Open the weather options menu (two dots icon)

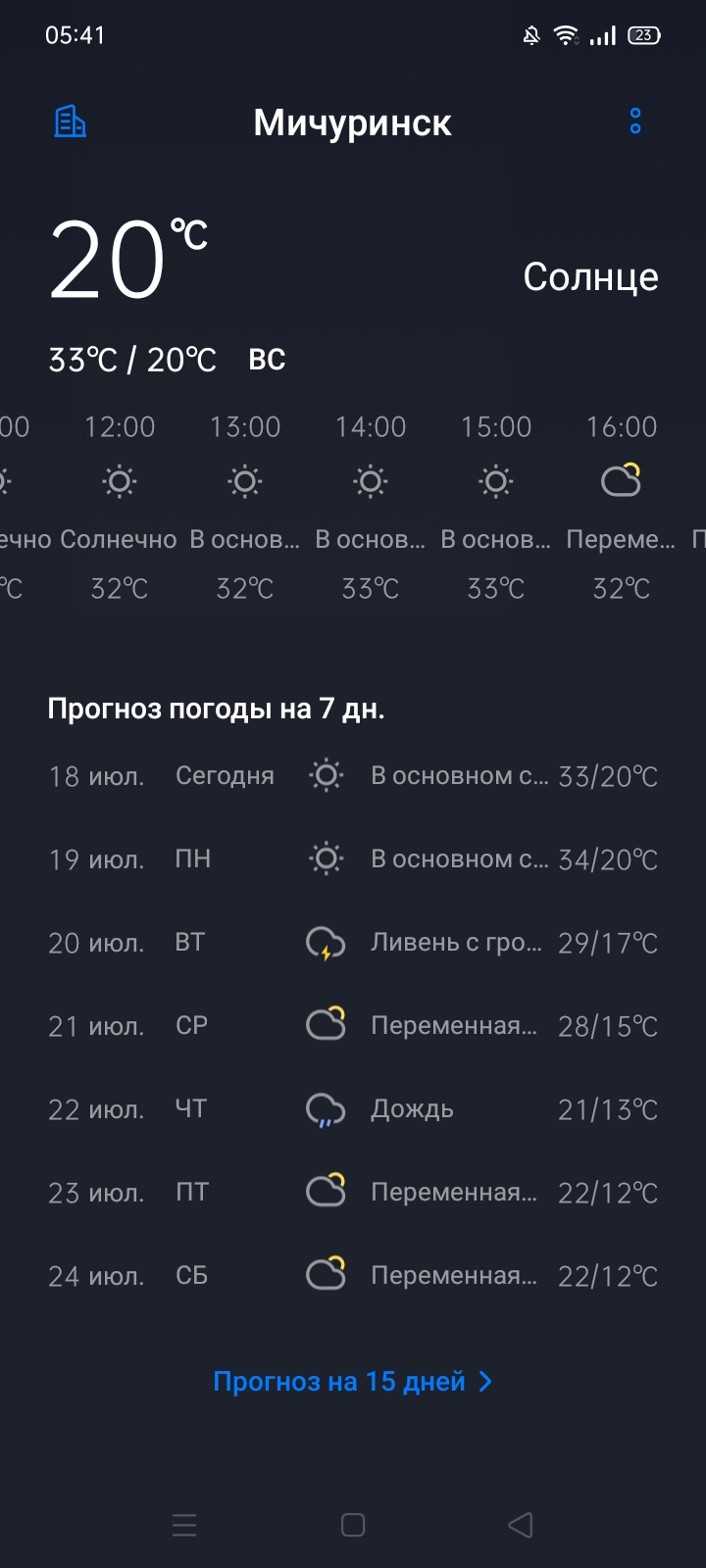pos(634,122)
